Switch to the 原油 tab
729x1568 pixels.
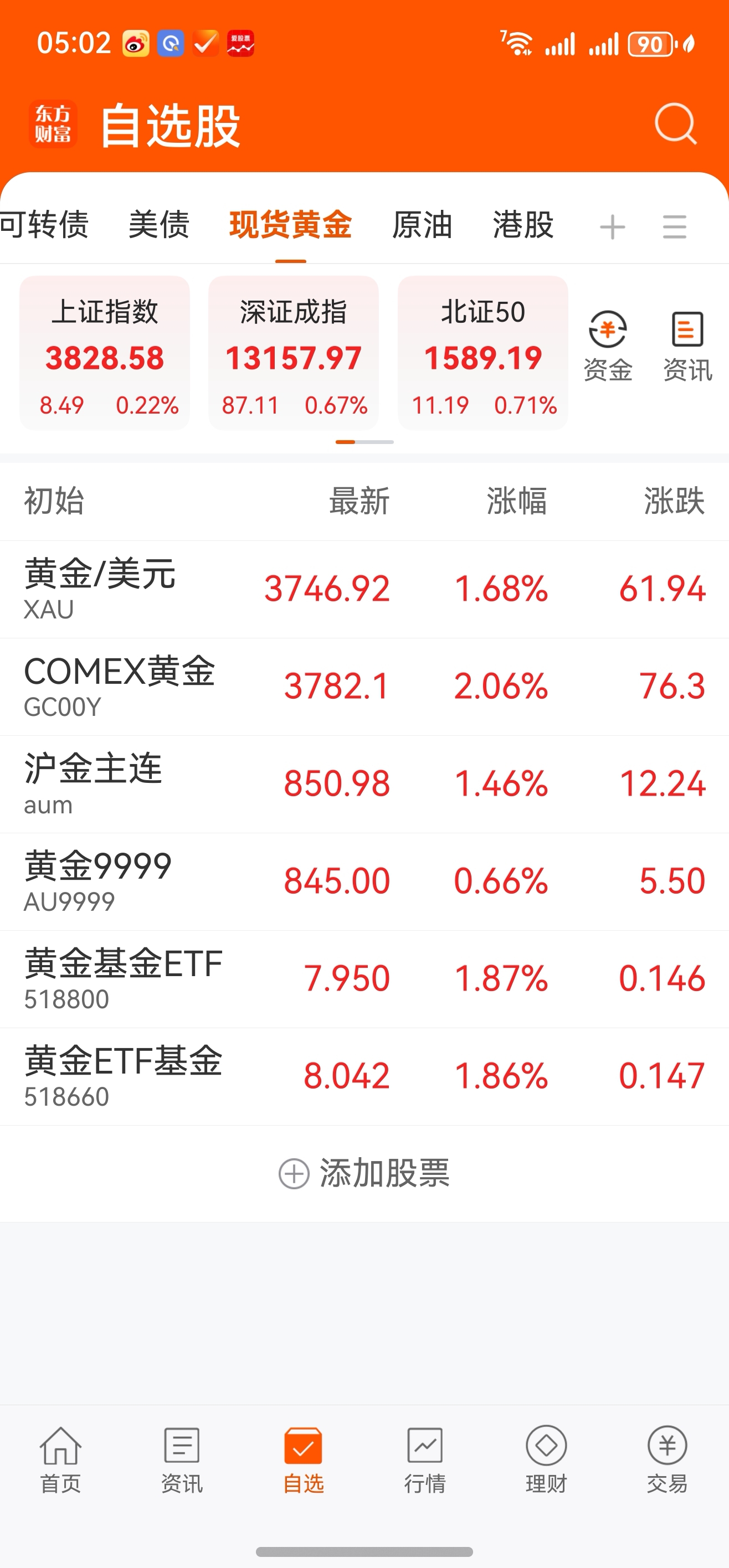click(x=422, y=226)
